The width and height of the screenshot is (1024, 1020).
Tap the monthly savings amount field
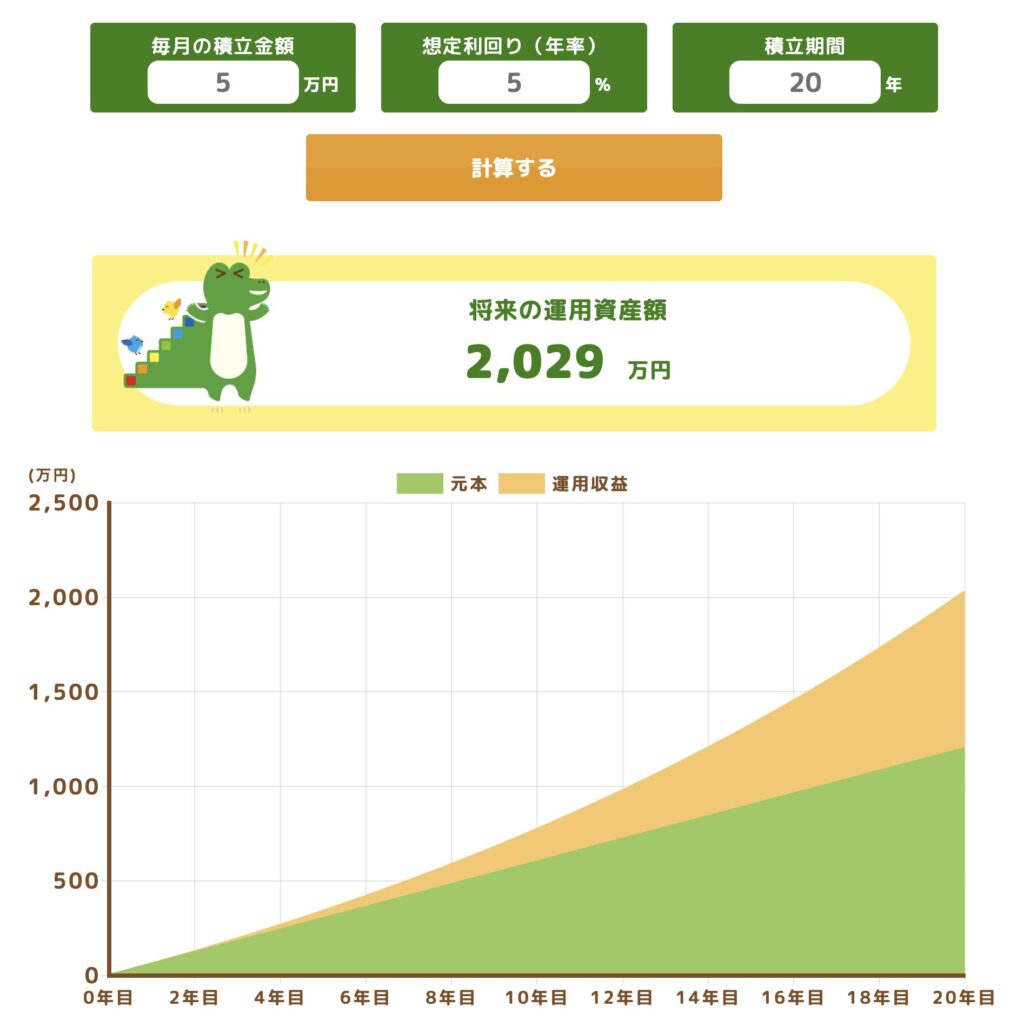tap(222, 83)
